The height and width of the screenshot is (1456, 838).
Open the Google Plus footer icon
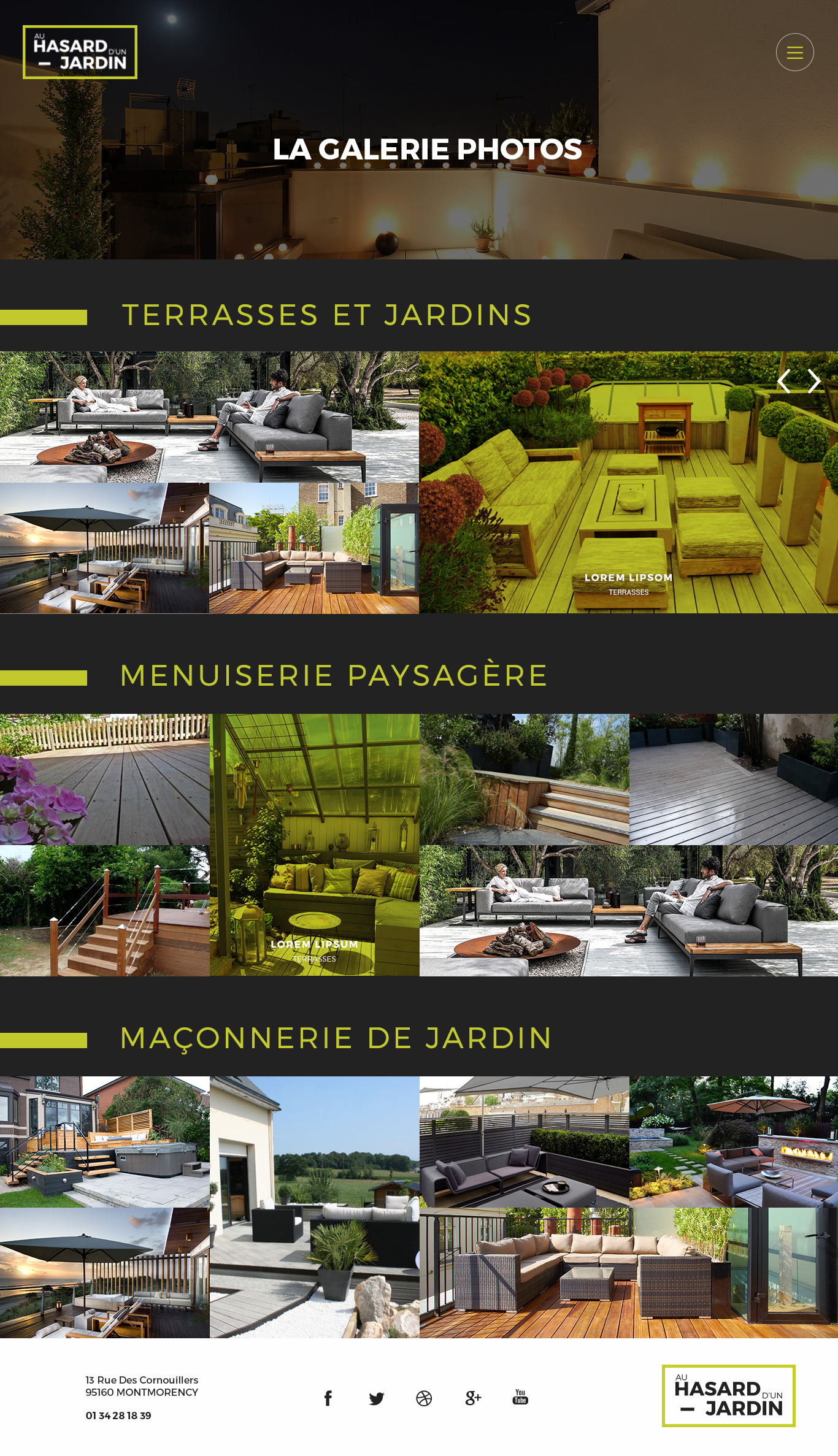coord(473,1398)
